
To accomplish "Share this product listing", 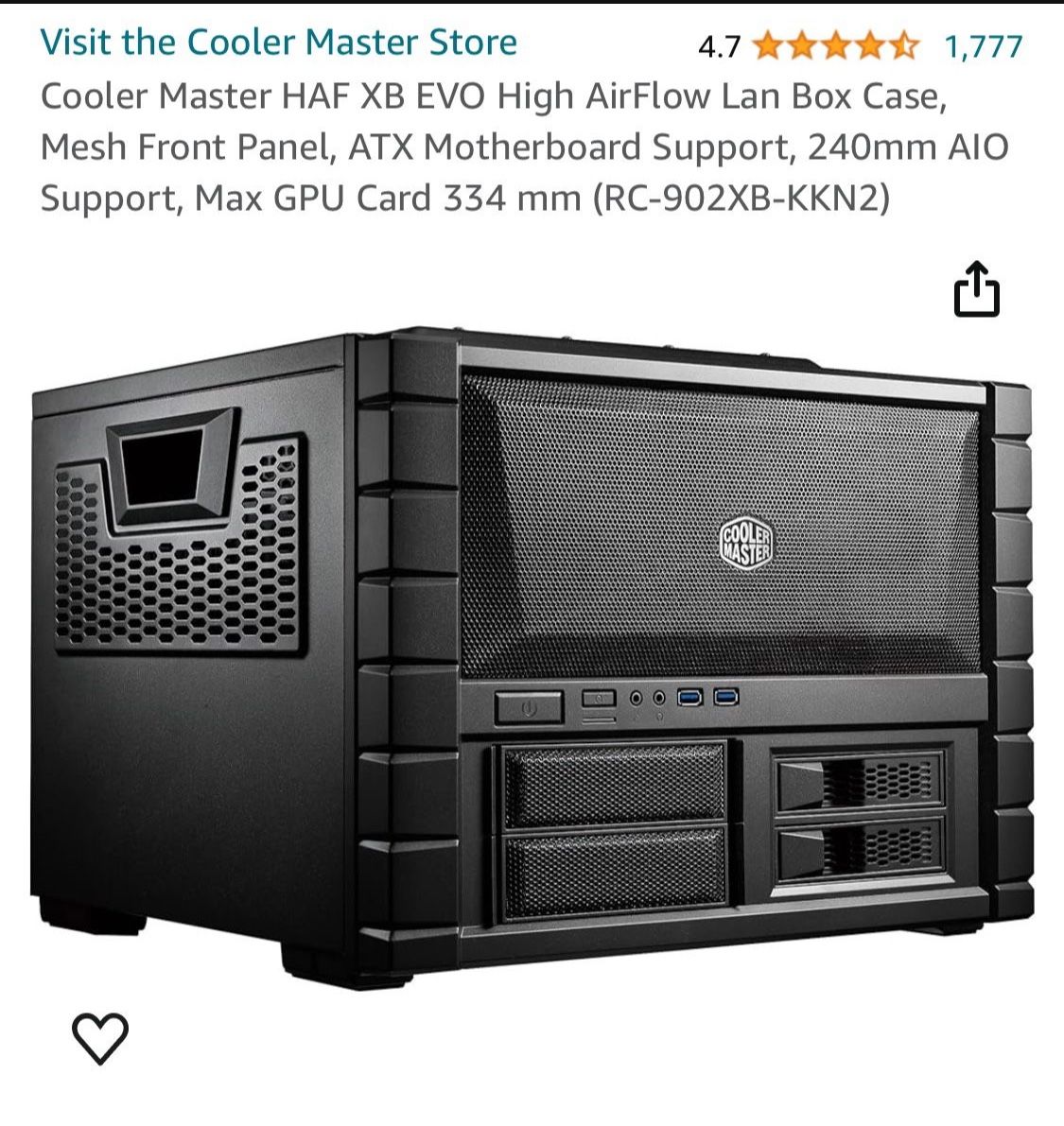I will click(x=976, y=288).
